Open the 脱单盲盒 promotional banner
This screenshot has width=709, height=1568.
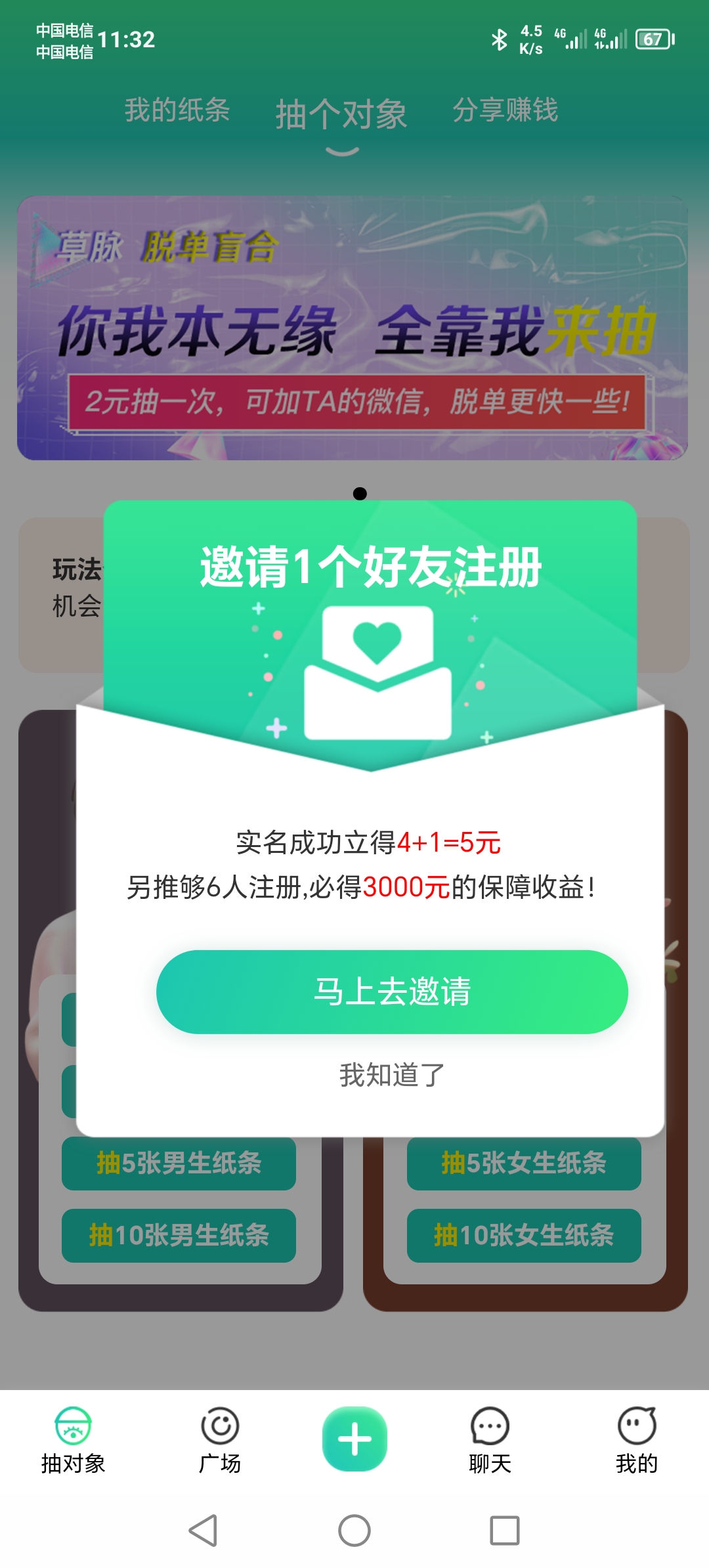(353, 328)
